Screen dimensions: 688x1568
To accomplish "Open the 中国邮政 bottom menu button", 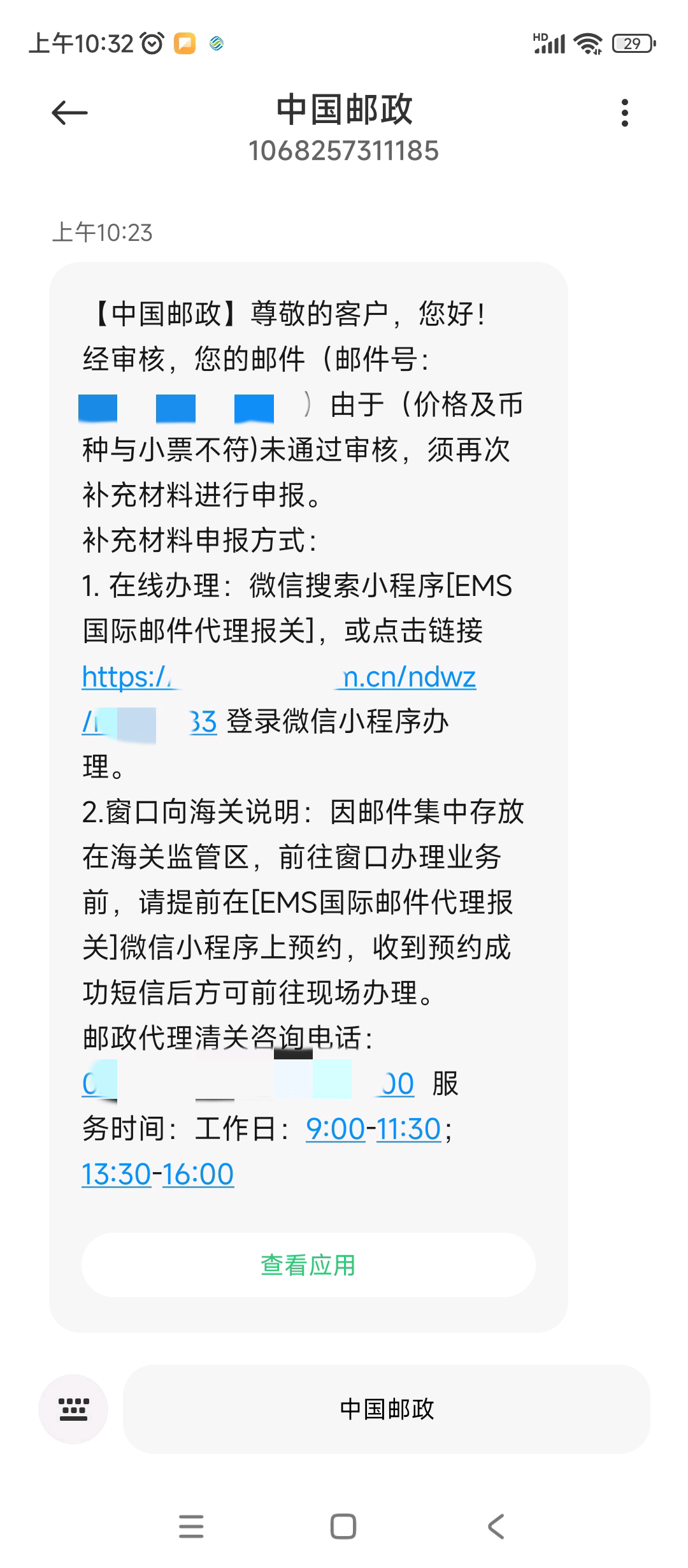I will click(387, 1409).
